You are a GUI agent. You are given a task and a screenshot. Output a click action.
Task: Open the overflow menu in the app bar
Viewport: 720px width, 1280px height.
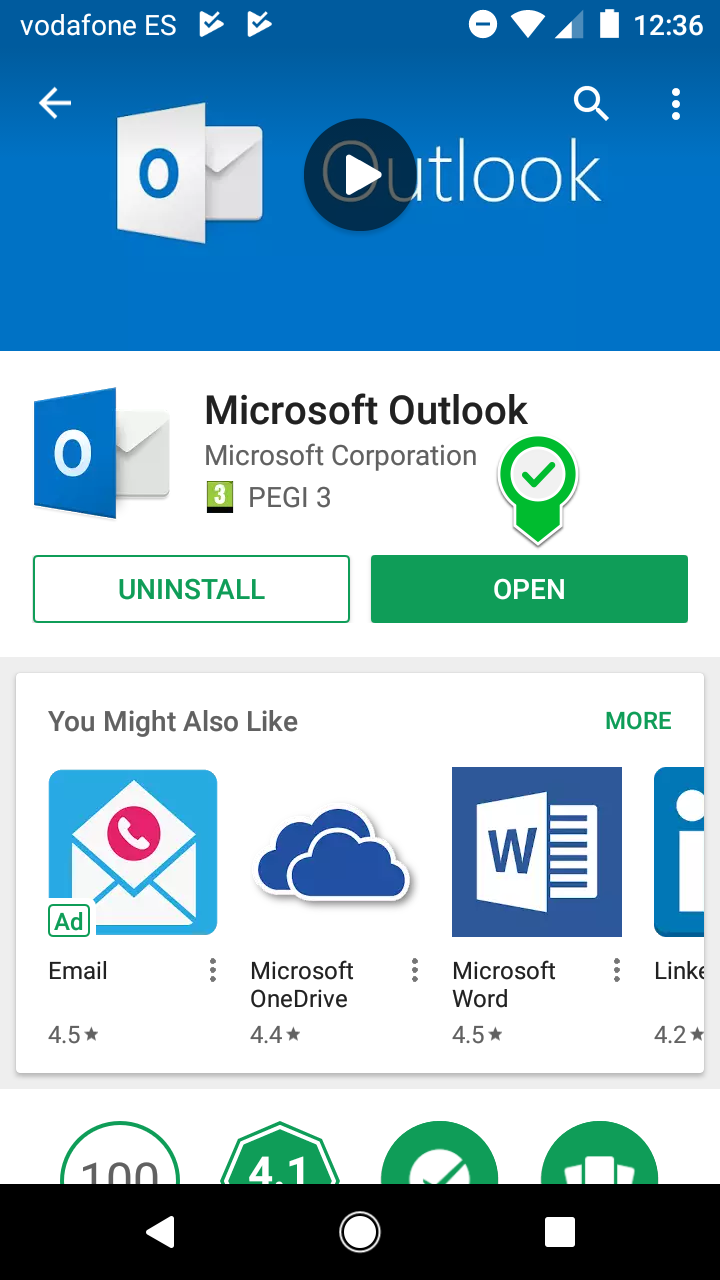676,103
